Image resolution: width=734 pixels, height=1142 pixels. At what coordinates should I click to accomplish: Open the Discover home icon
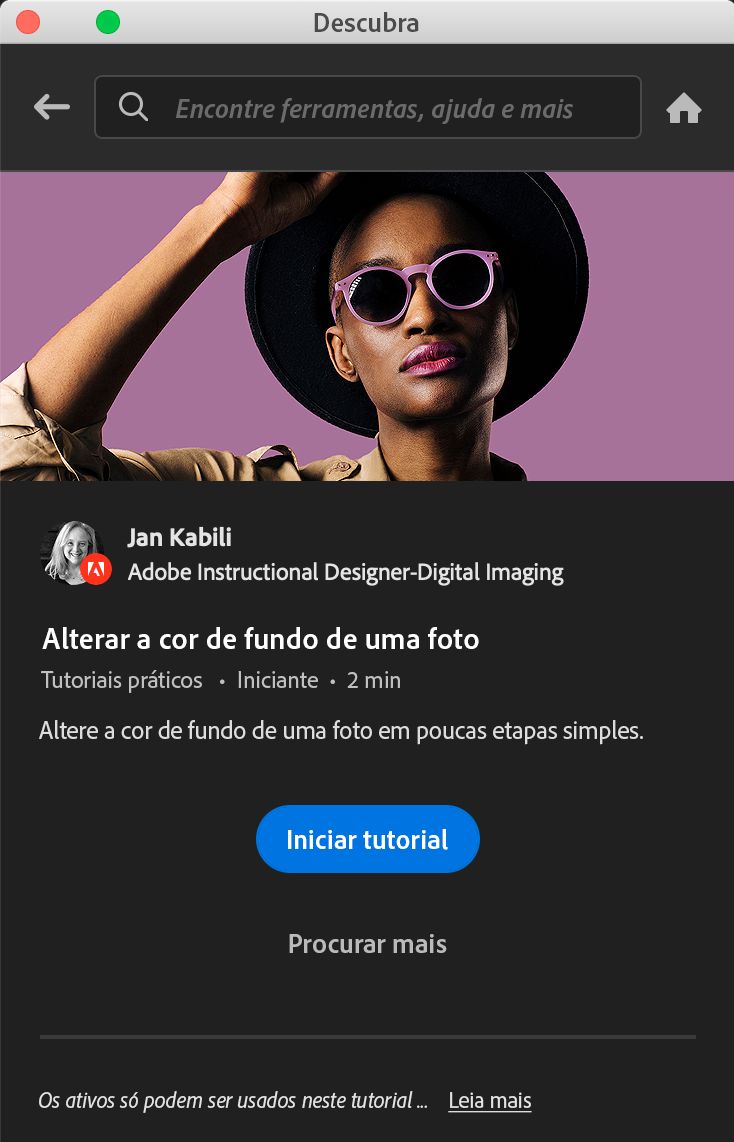[684, 108]
